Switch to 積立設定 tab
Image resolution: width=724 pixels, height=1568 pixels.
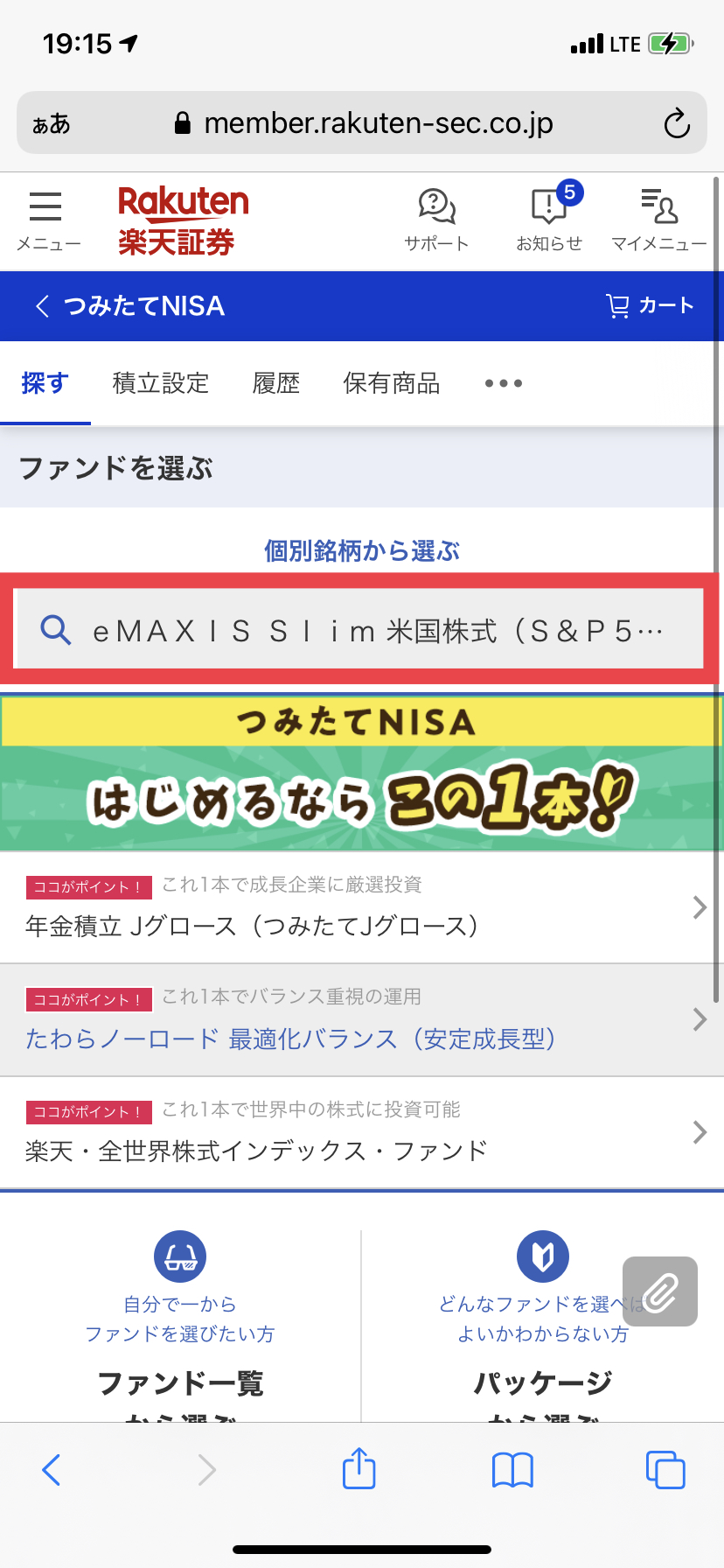pyautogui.click(x=161, y=383)
